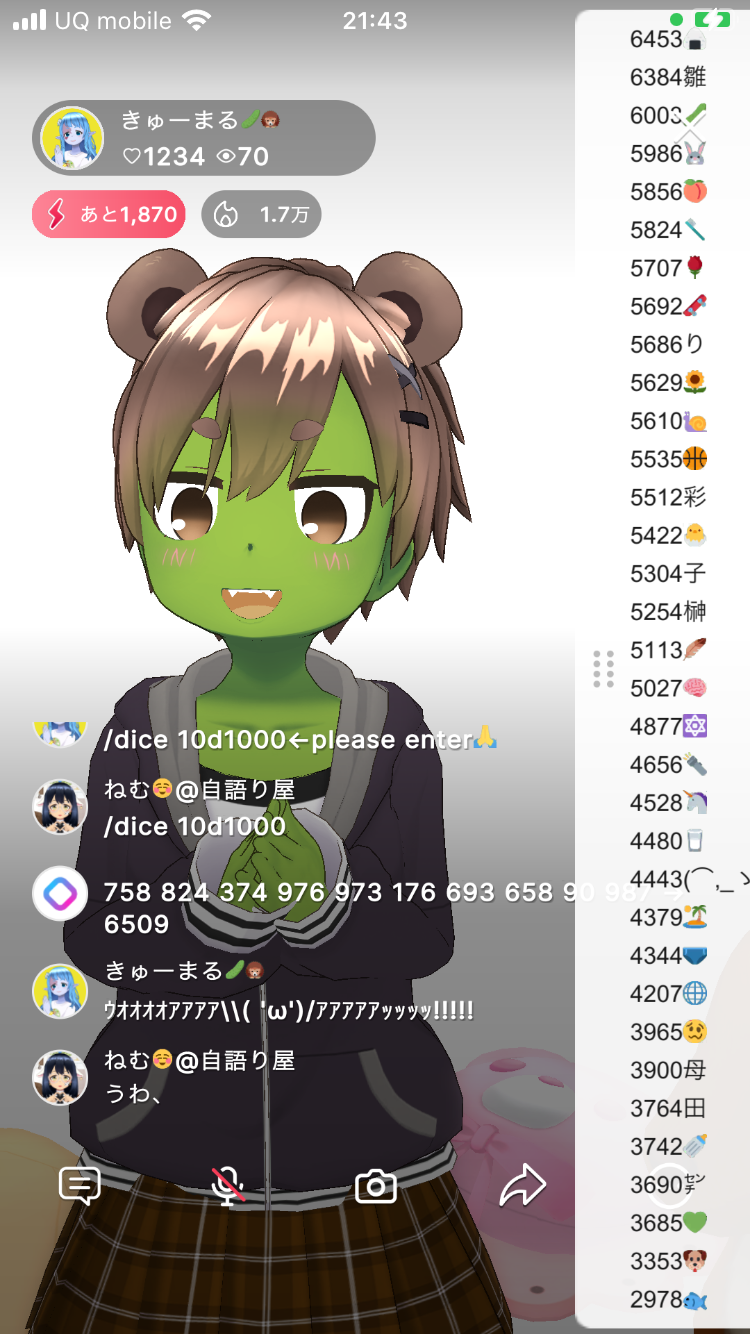Open きゅーまる's avatar in the comments
This screenshot has height=1334, width=750.
click(x=60, y=992)
